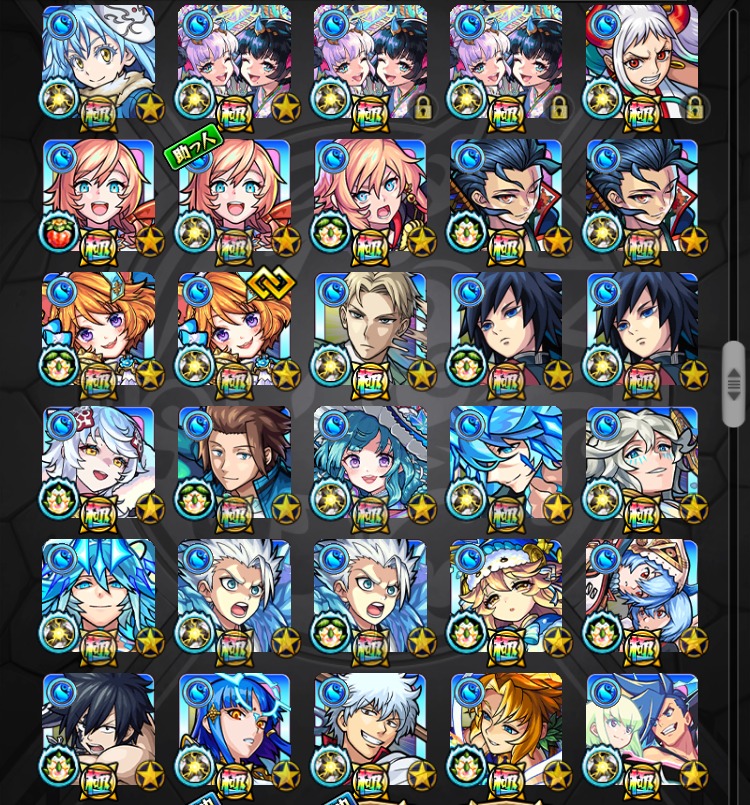Select the blond man in suit
The image size is (750, 805).
[370, 330]
